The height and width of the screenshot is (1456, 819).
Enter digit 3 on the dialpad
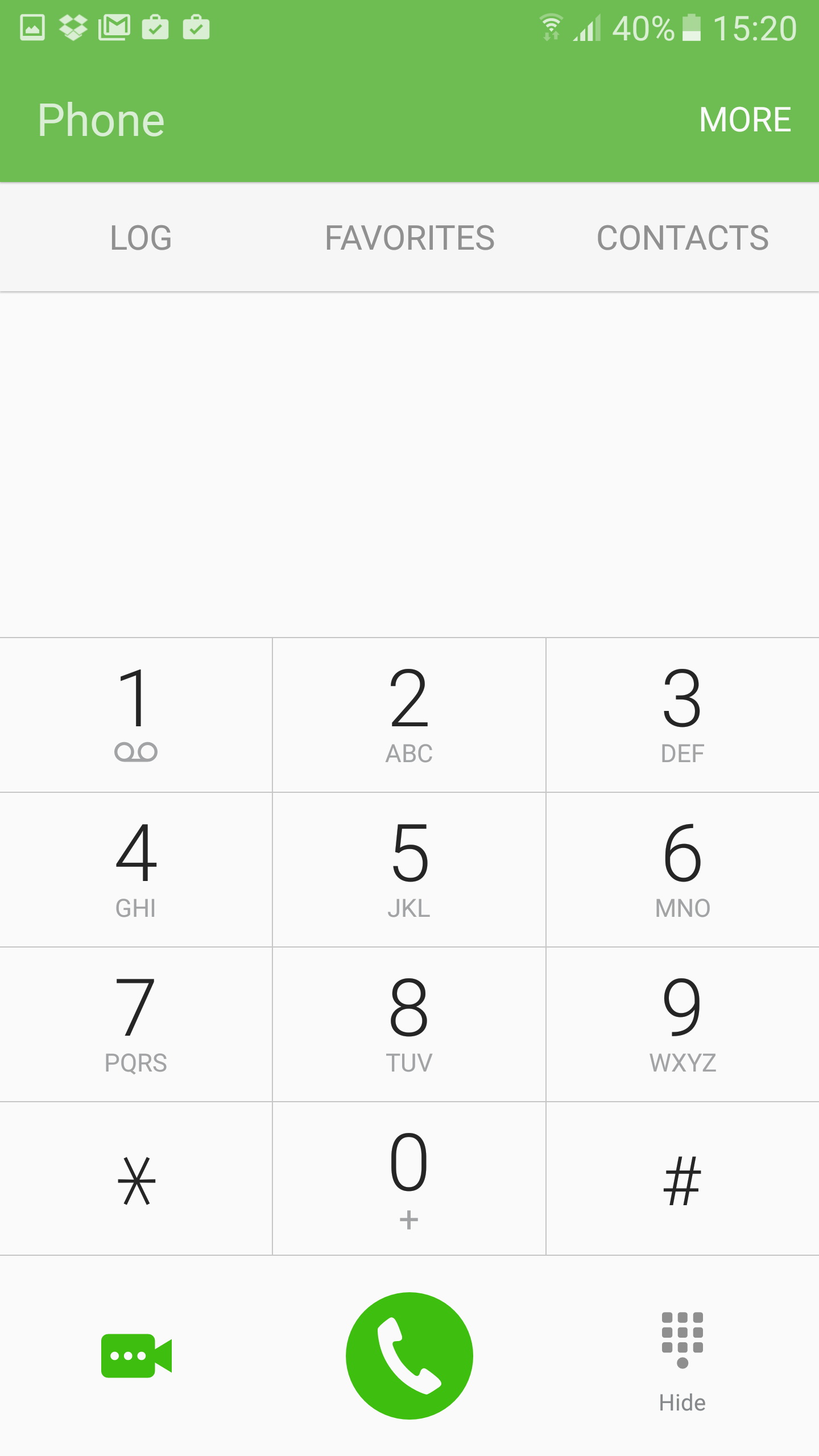tap(682, 714)
